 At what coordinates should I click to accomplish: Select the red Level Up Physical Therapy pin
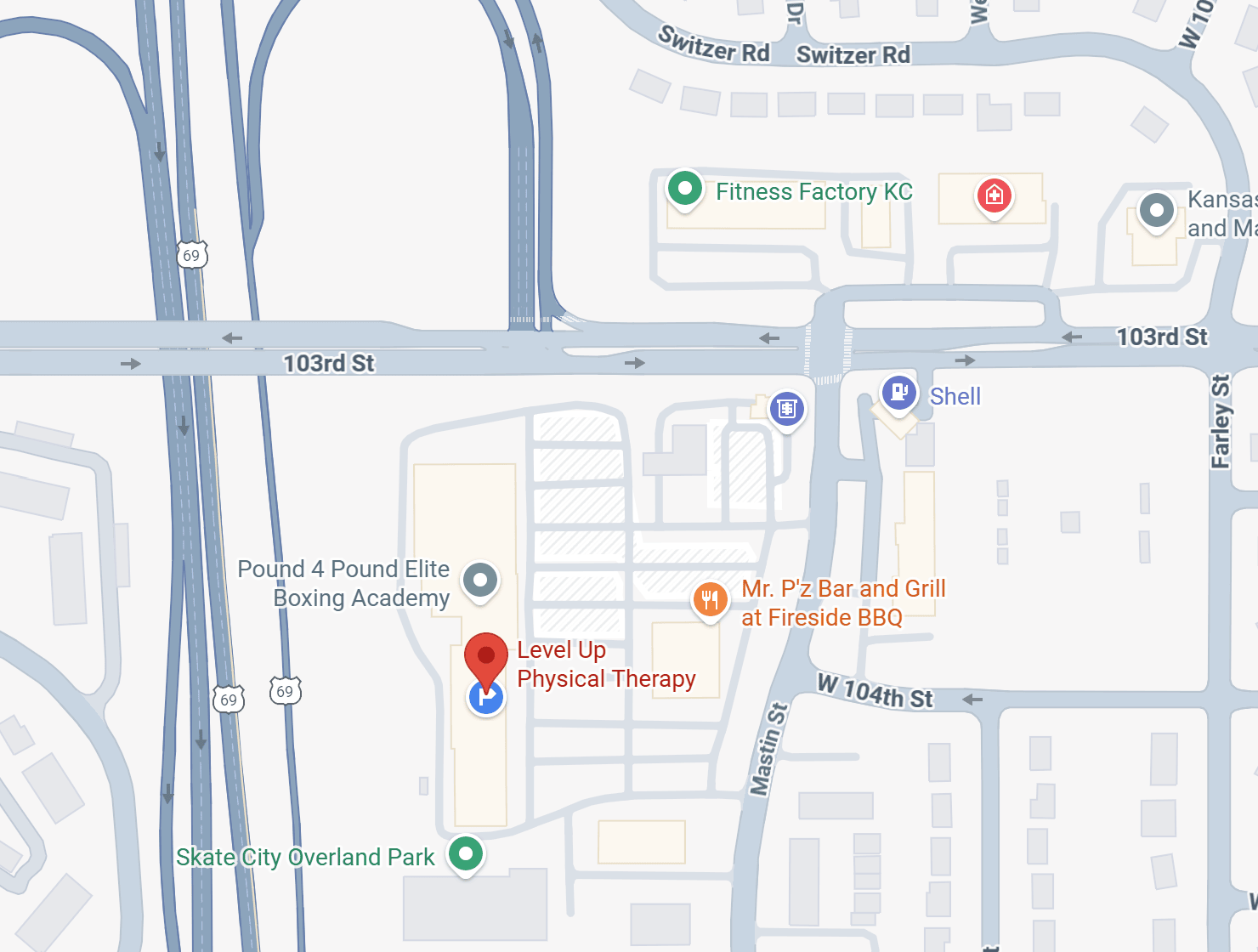pyautogui.click(x=485, y=658)
